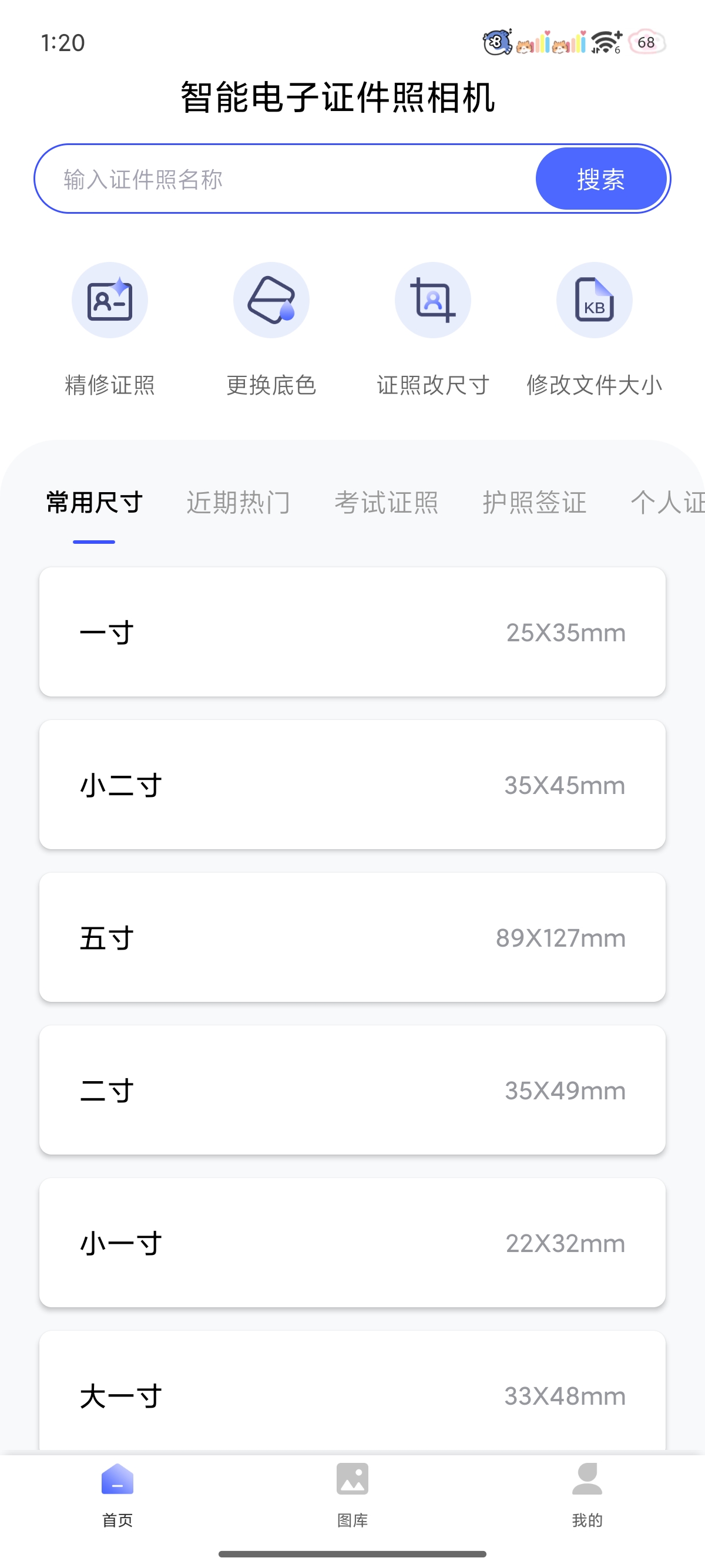The width and height of the screenshot is (705, 1568).
Task: Select the 一寸 25X35mm size card
Action: pos(352,631)
